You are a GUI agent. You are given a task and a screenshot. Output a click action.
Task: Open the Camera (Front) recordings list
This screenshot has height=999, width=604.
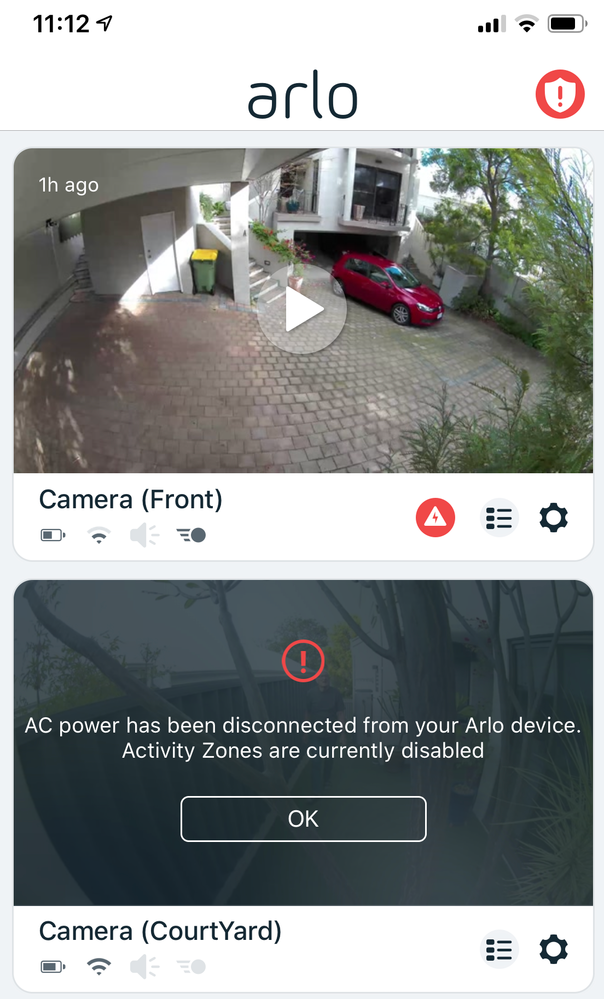point(498,518)
